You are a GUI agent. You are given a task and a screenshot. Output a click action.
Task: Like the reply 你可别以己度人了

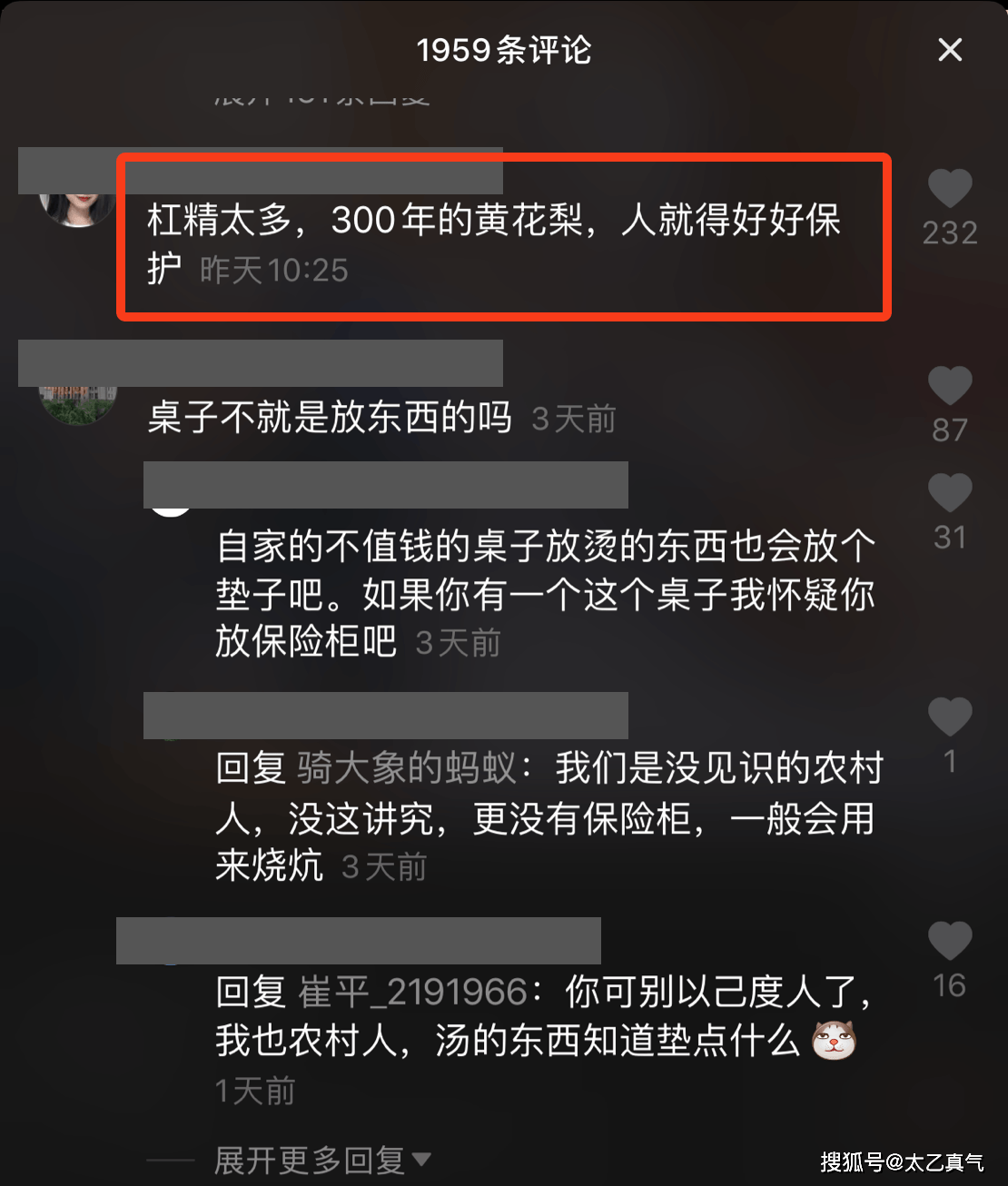click(950, 941)
